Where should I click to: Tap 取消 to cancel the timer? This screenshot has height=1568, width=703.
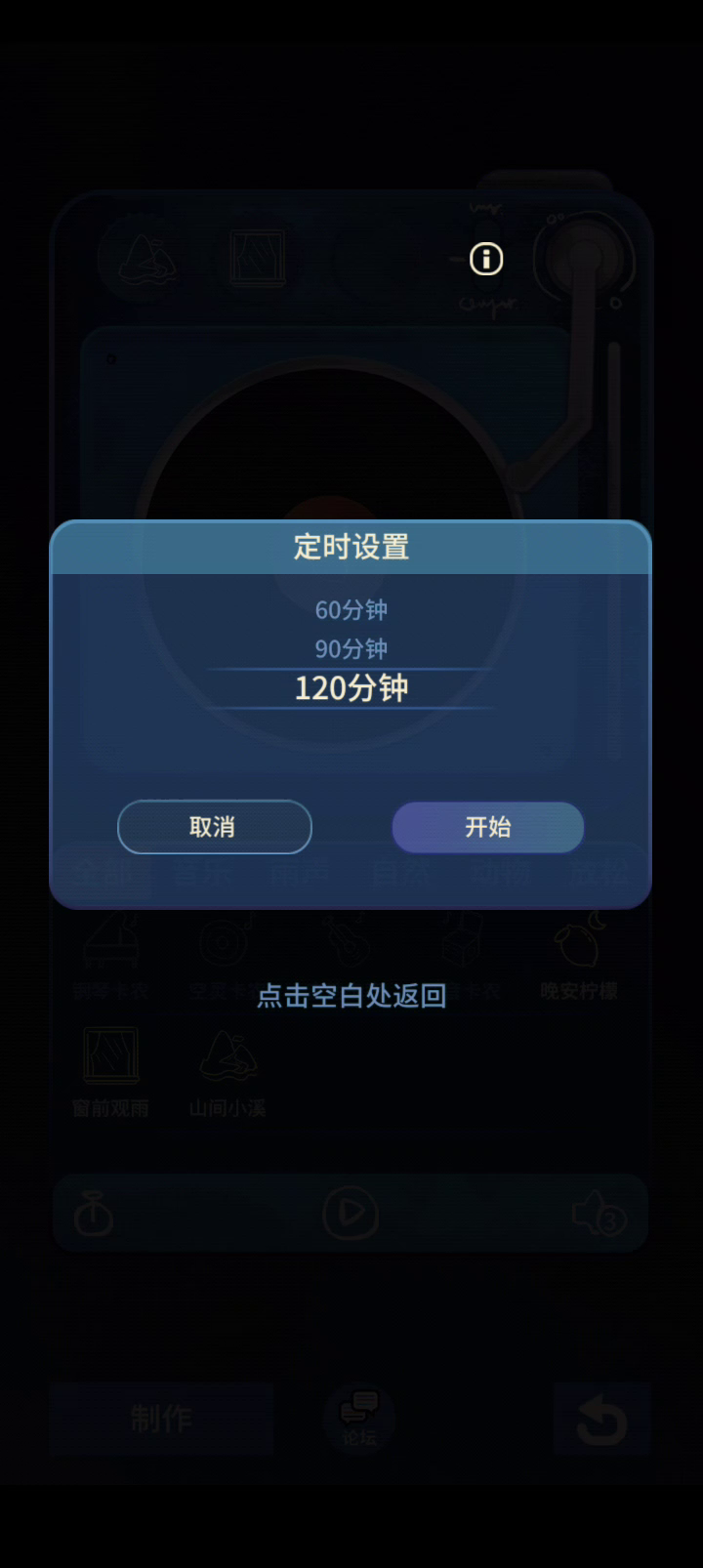point(214,827)
